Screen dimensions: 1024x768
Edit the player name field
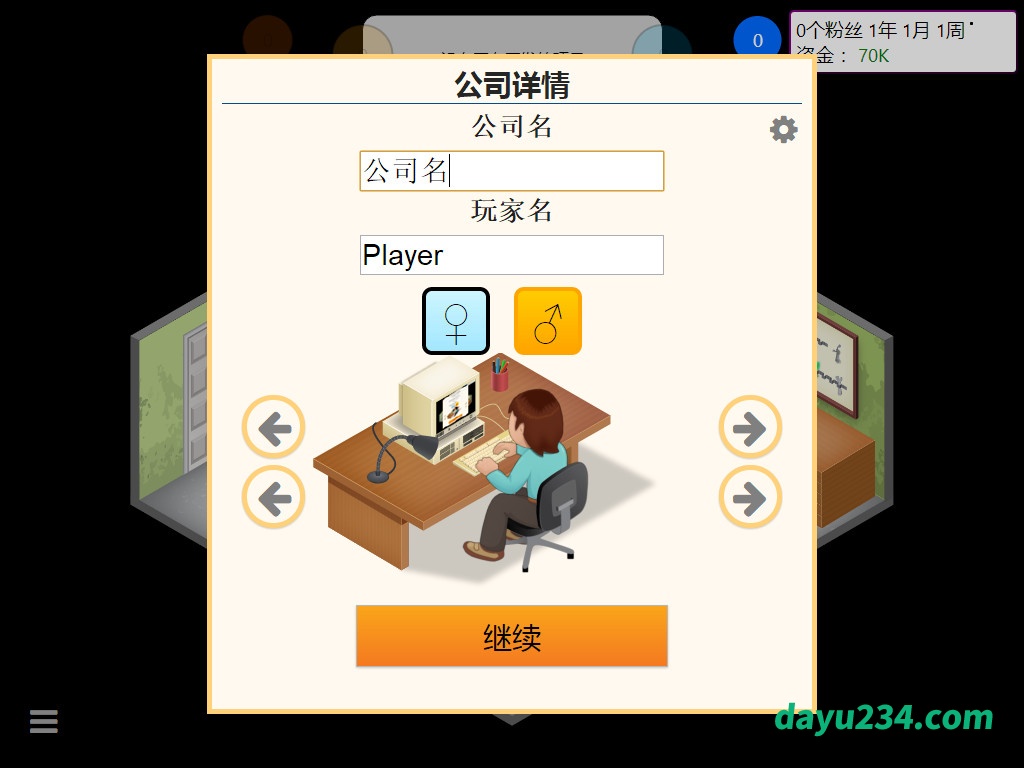[511, 255]
